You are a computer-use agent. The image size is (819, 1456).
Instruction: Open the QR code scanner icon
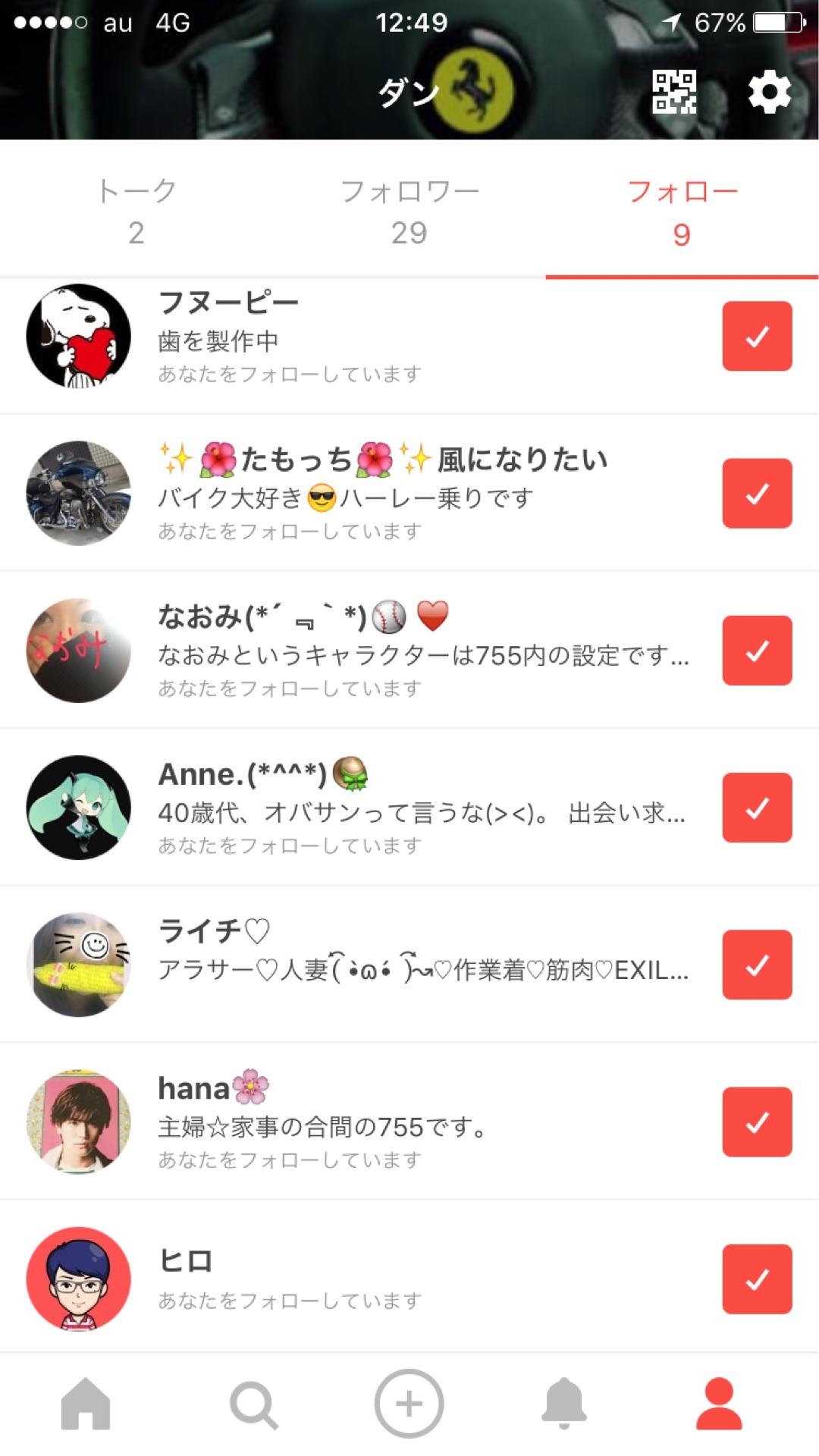pos(674,89)
